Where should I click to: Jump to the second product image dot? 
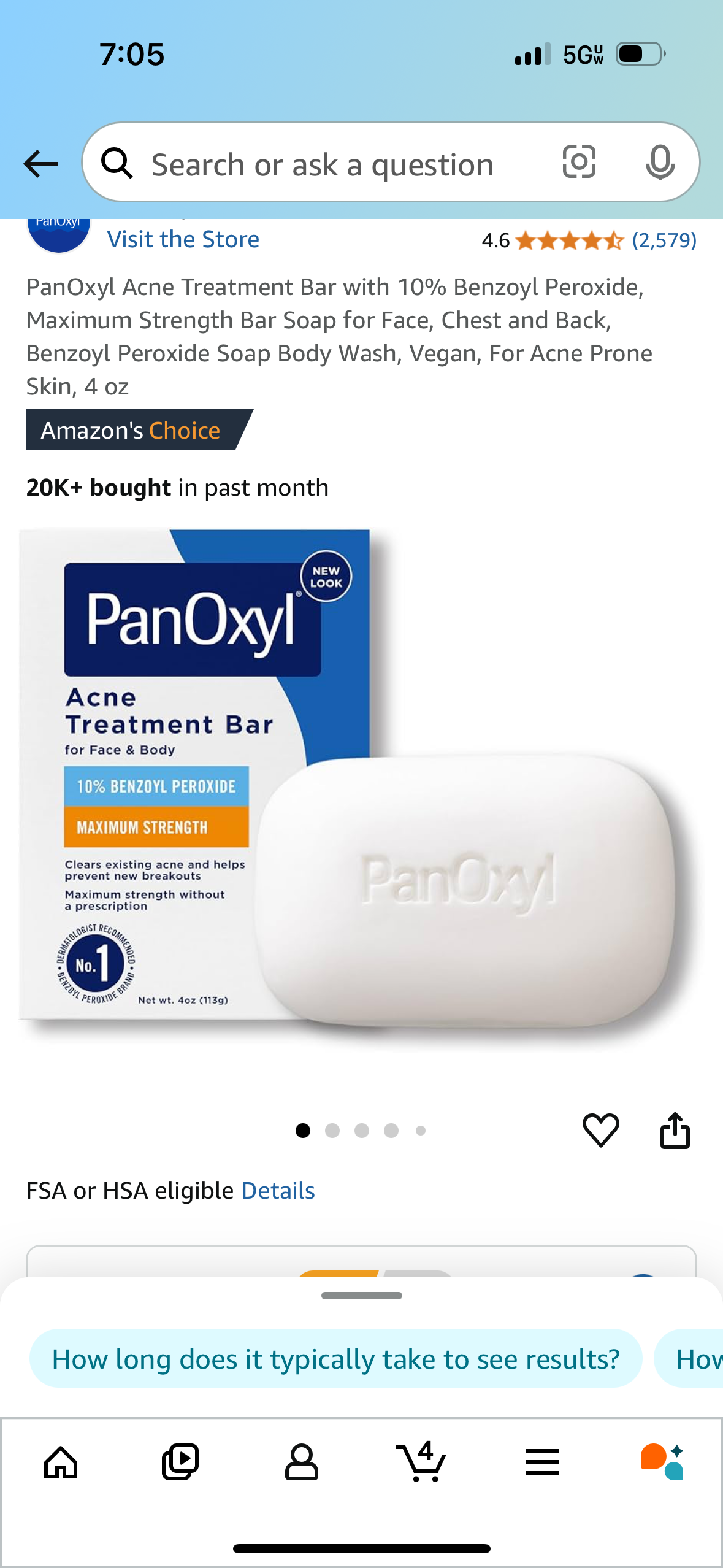click(x=332, y=1131)
